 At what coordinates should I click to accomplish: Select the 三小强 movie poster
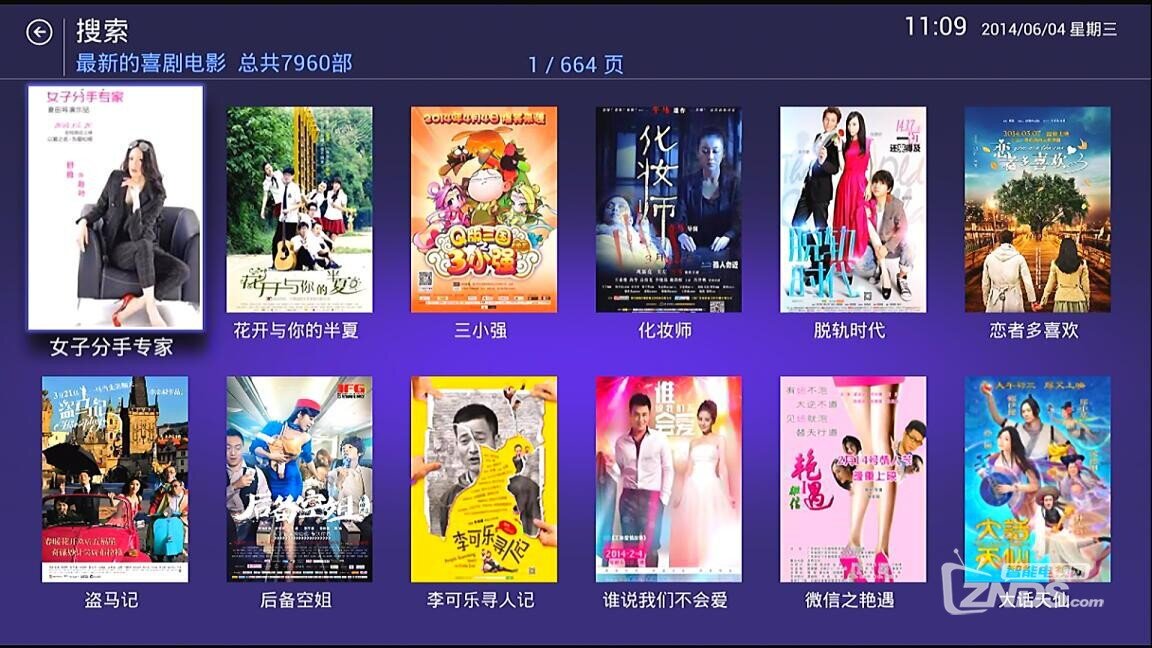tap(484, 209)
